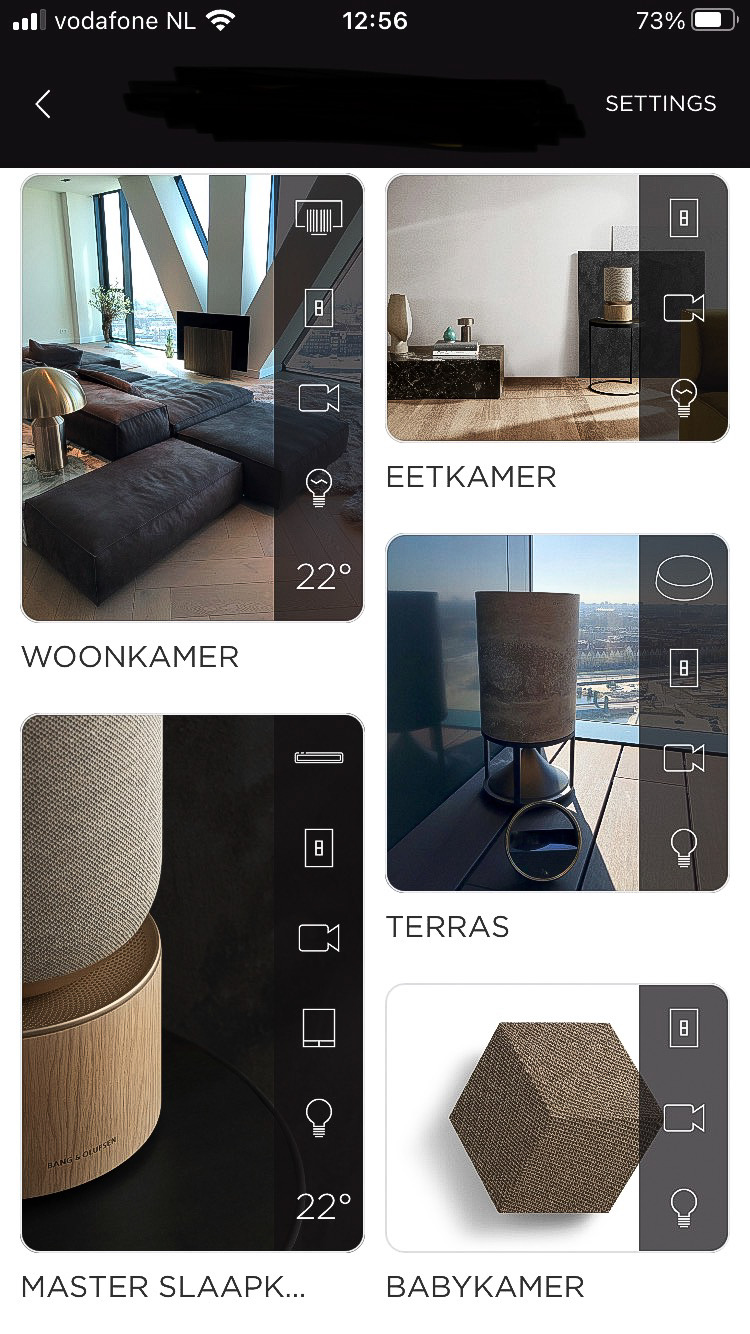
Task: Open the Eetkamer room card
Action: (x=512, y=308)
